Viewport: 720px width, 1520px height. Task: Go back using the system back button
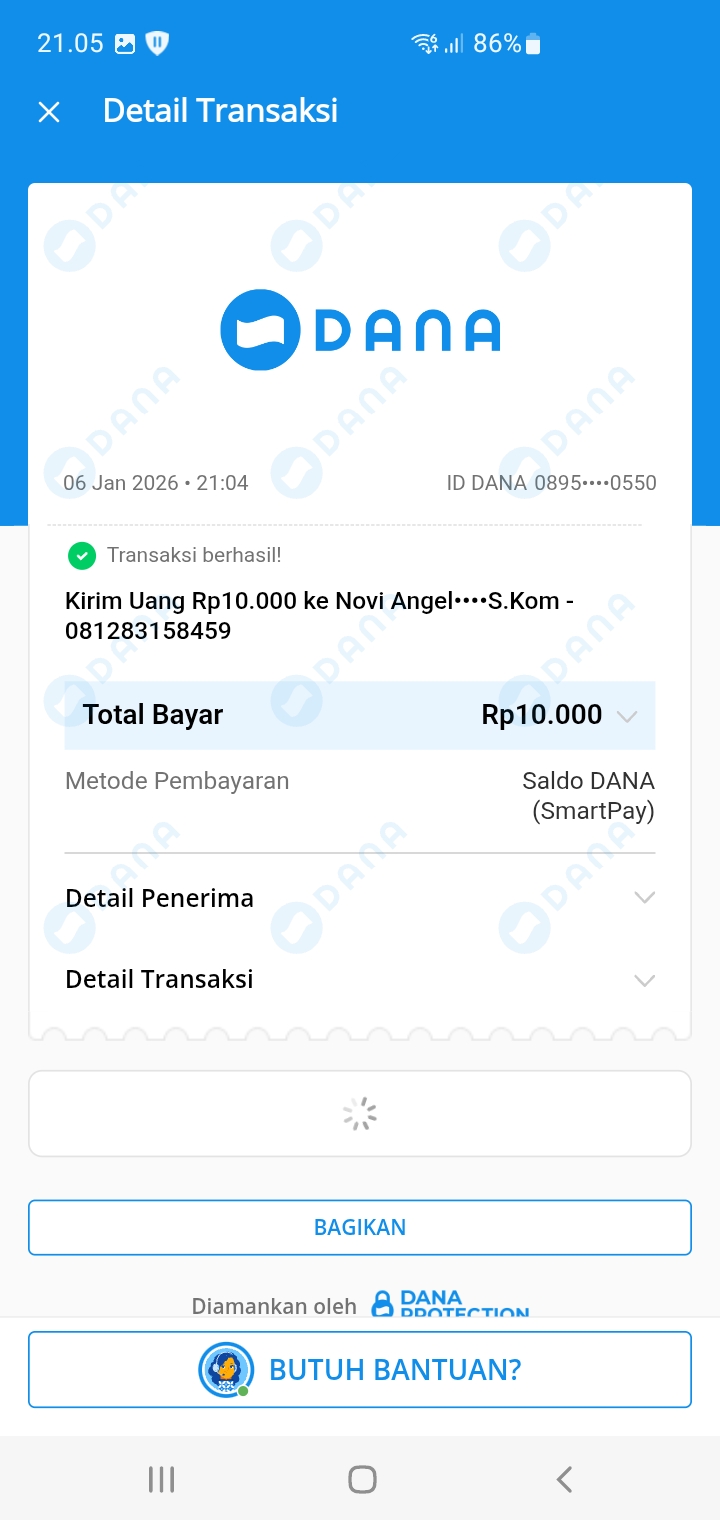click(564, 1479)
